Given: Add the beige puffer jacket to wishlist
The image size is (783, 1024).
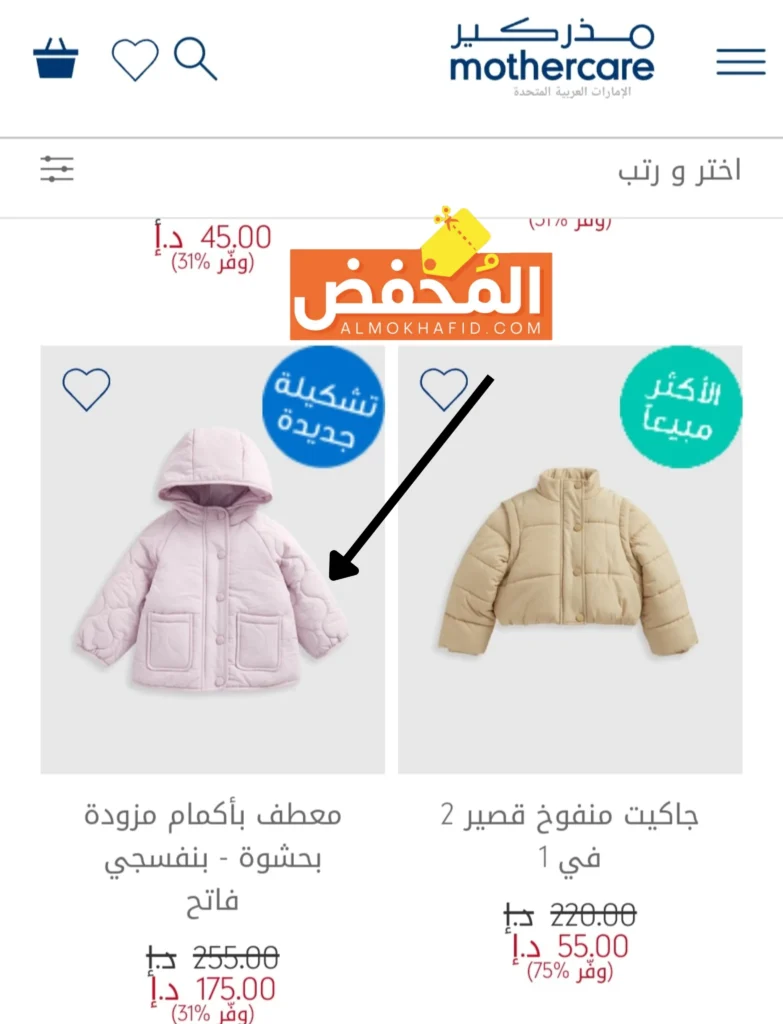Looking at the screenshot, I should point(444,389).
